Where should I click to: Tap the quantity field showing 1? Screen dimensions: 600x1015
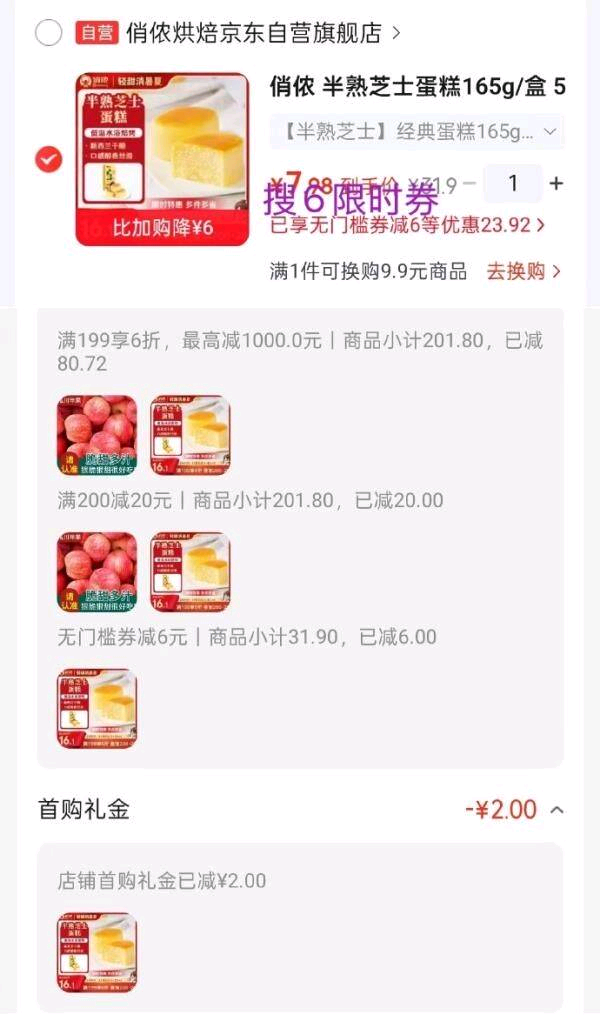513,184
